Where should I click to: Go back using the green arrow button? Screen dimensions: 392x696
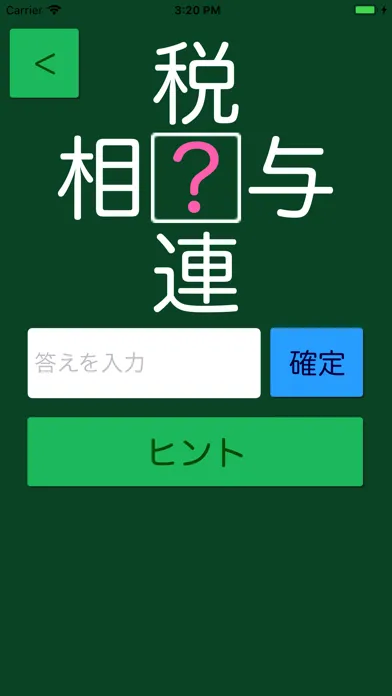click(44, 63)
